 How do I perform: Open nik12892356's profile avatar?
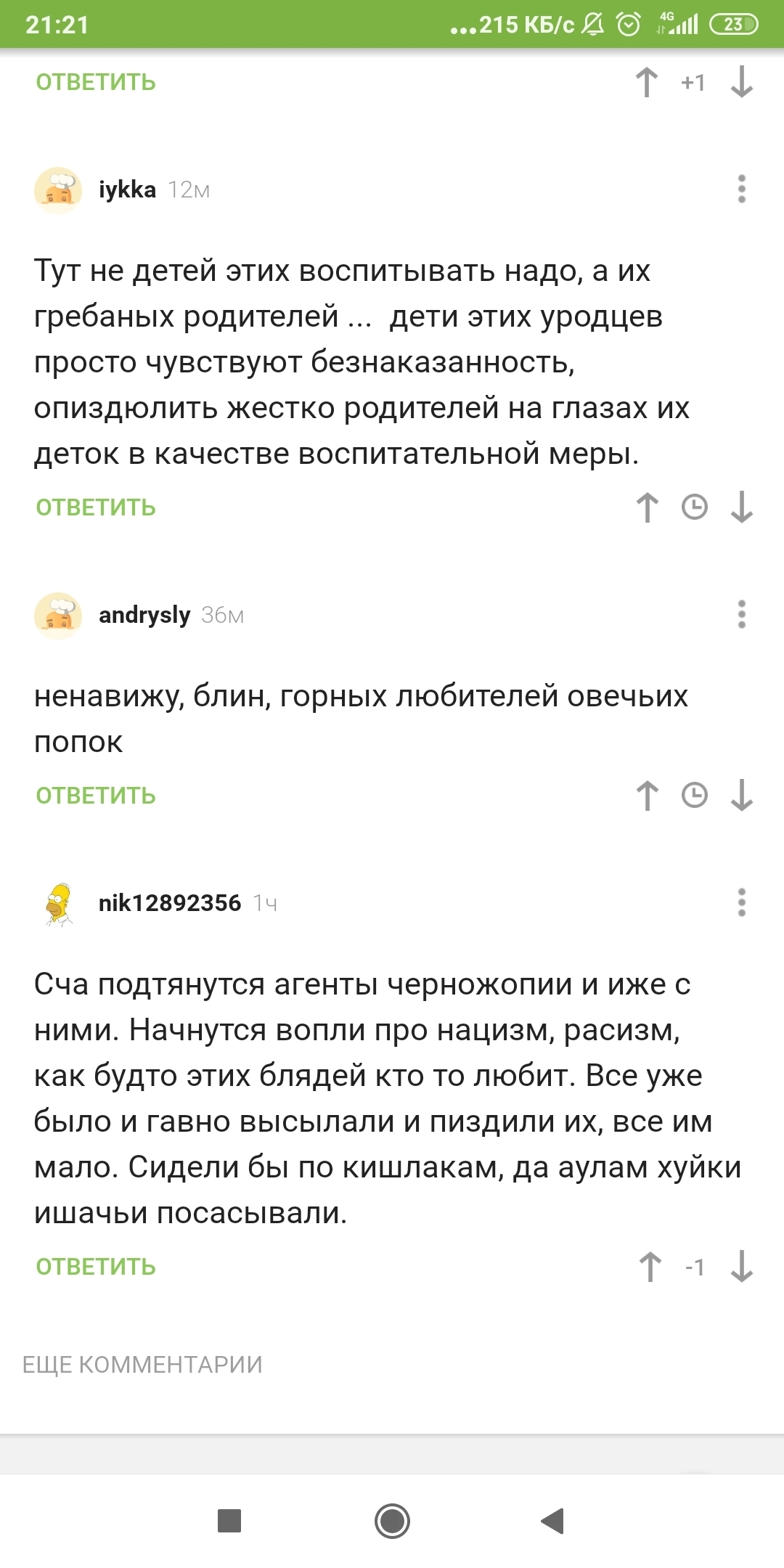(58, 904)
